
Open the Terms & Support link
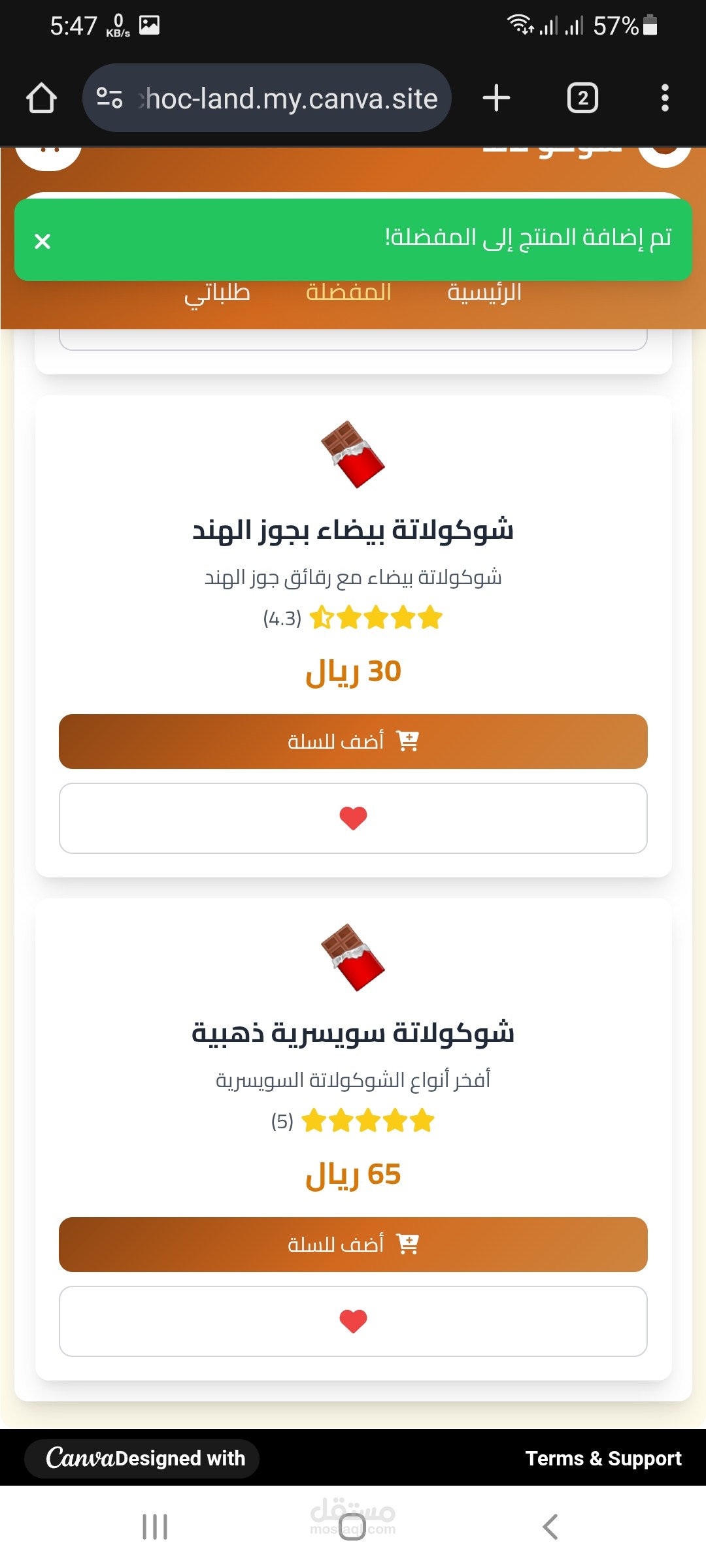tap(603, 1458)
